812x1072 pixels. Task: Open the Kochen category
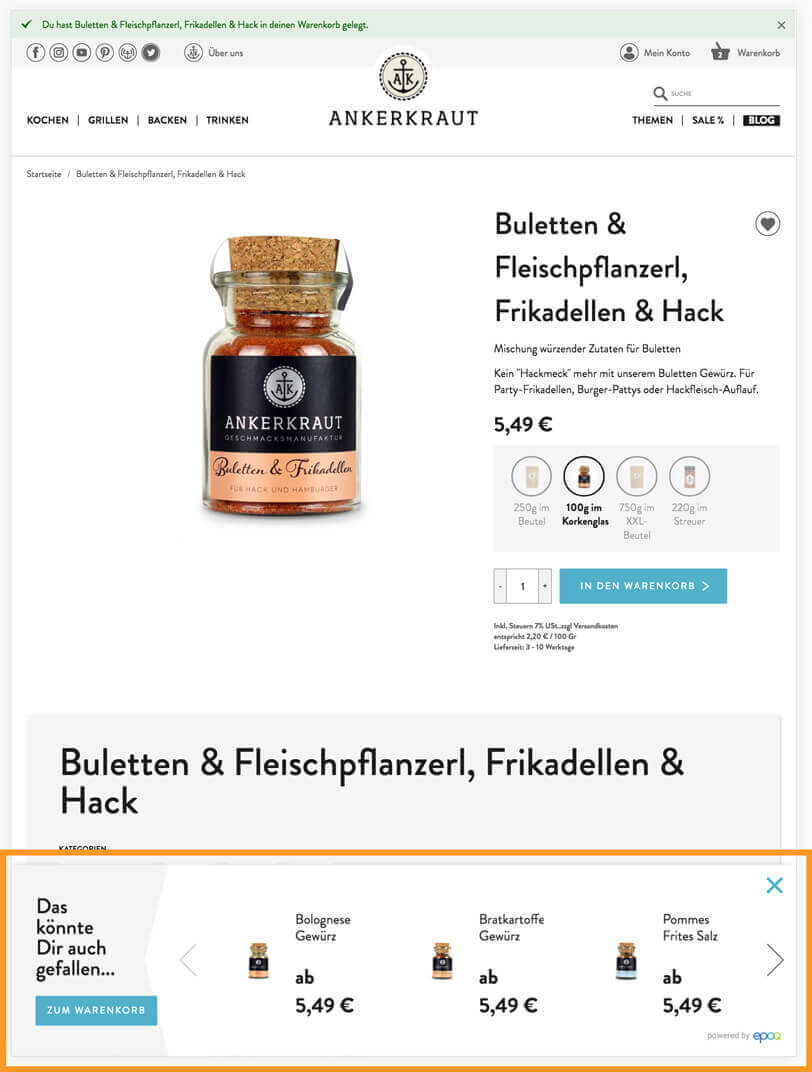(x=48, y=120)
